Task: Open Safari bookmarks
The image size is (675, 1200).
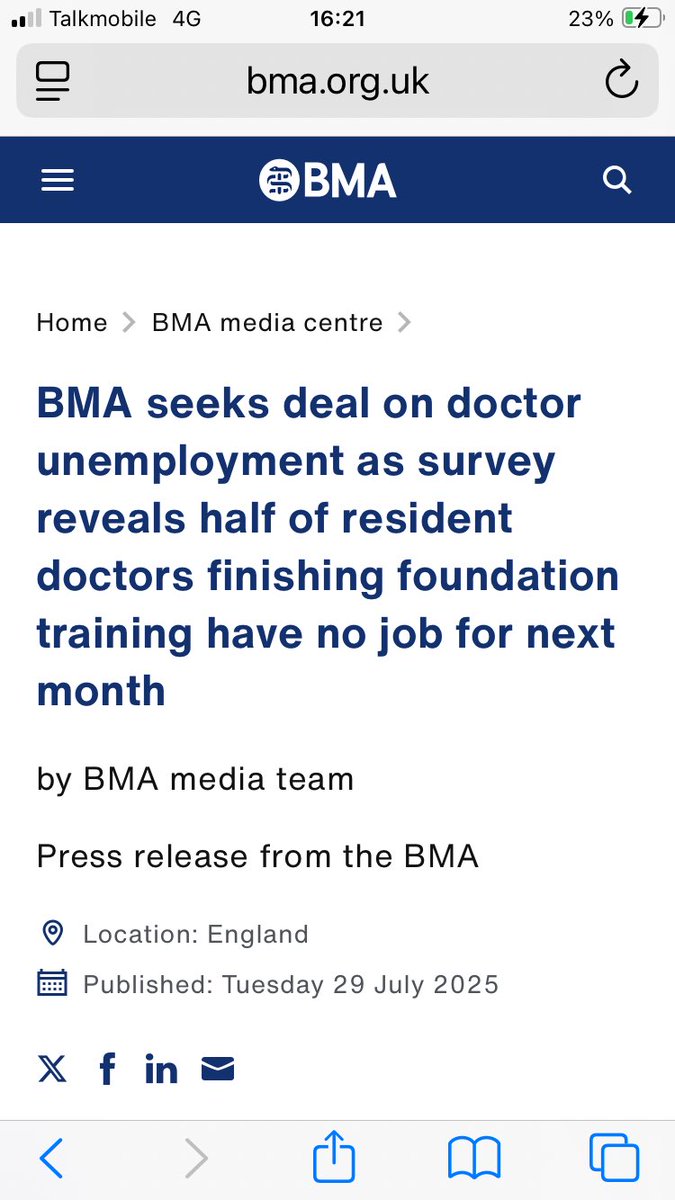Action: point(474,1158)
